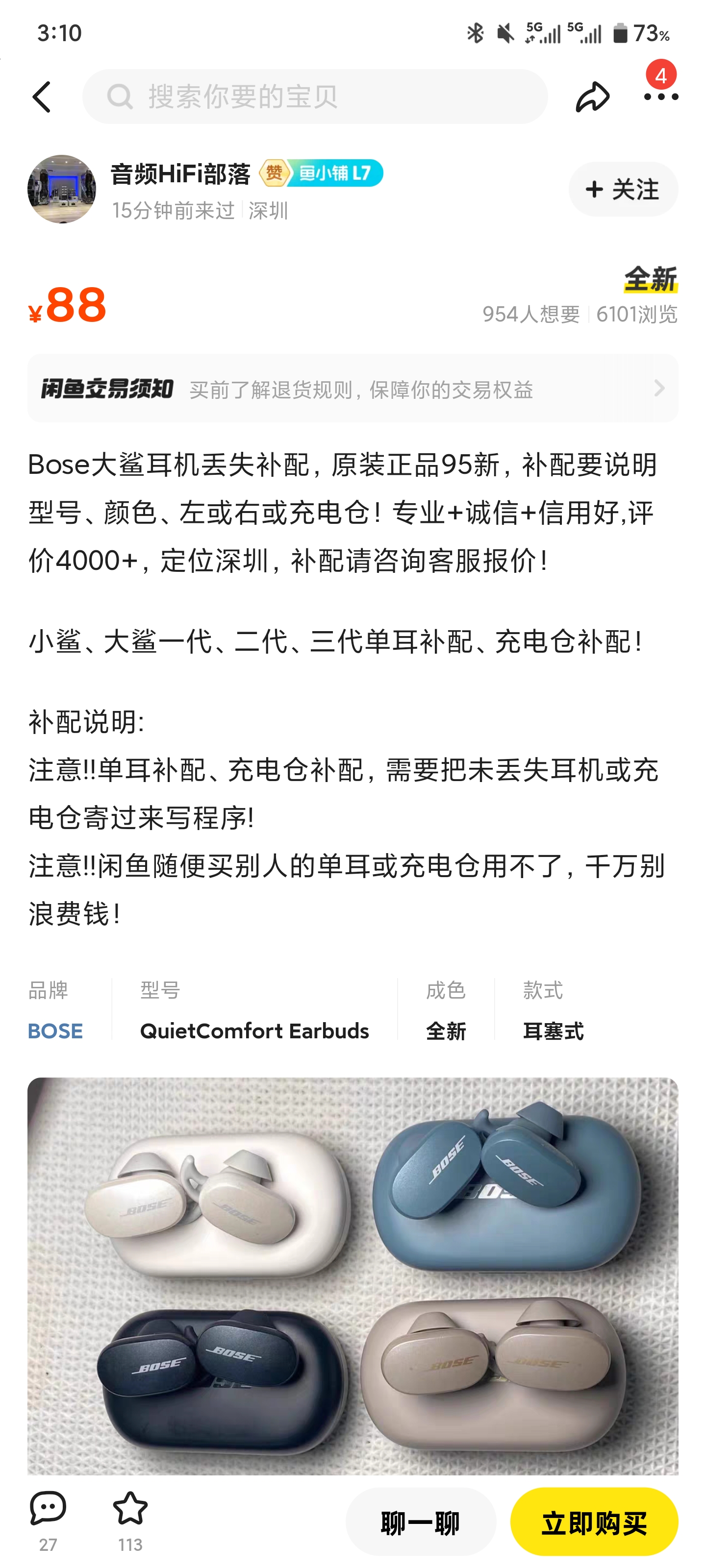Image resolution: width=706 pixels, height=1568 pixels.
Task: Tap the seller avatar photo
Action: point(61,189)
